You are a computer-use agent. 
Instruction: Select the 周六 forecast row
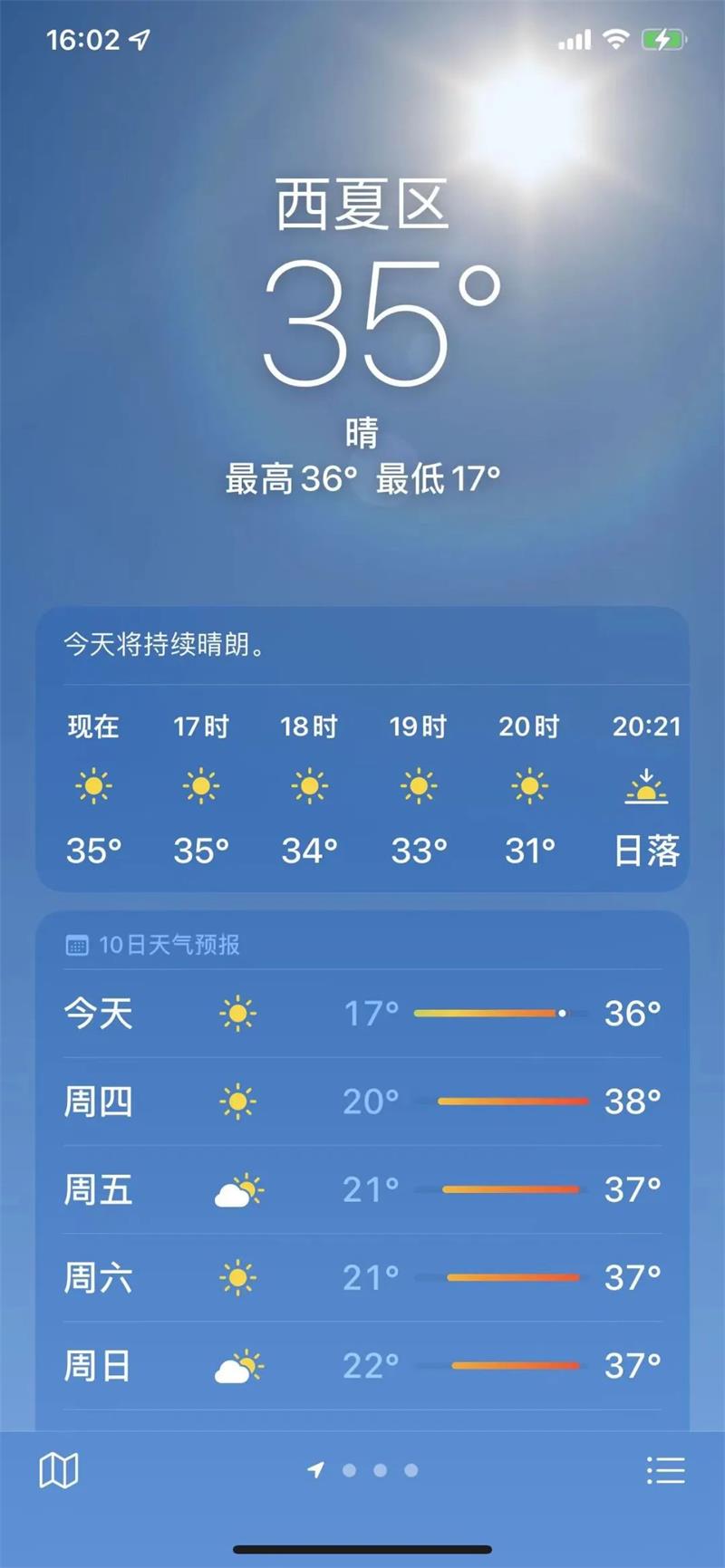pyautogui.click(x=362, y=1277)
